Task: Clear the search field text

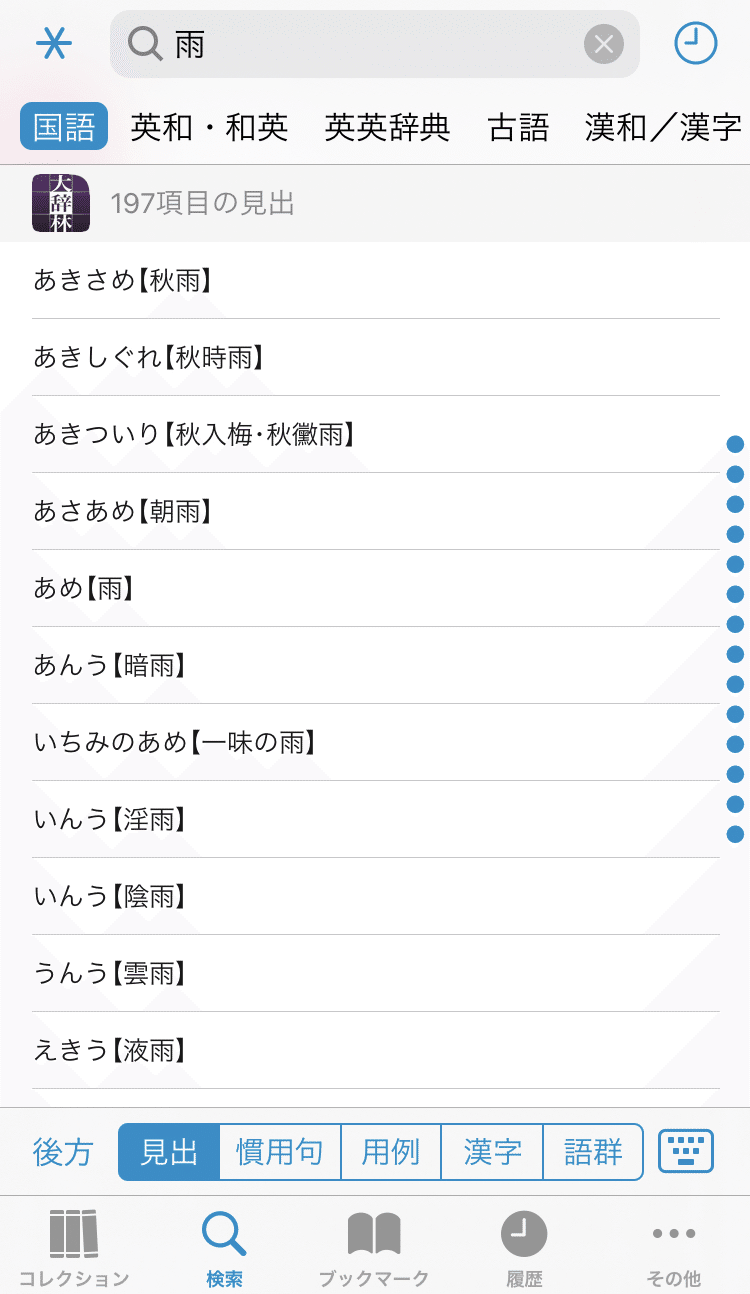Action: click(604, 44)
